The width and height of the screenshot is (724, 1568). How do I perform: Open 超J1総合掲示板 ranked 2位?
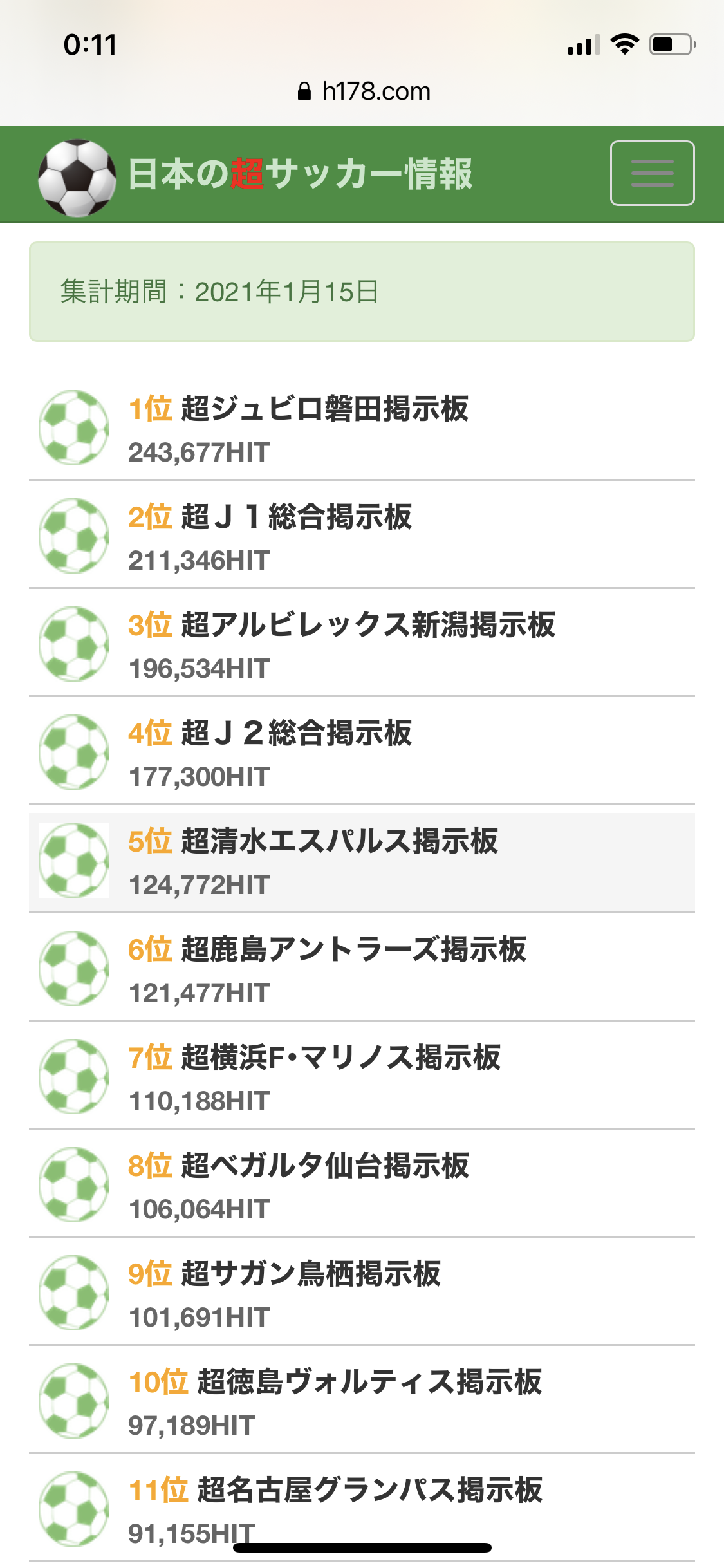(x=362, y=536)
